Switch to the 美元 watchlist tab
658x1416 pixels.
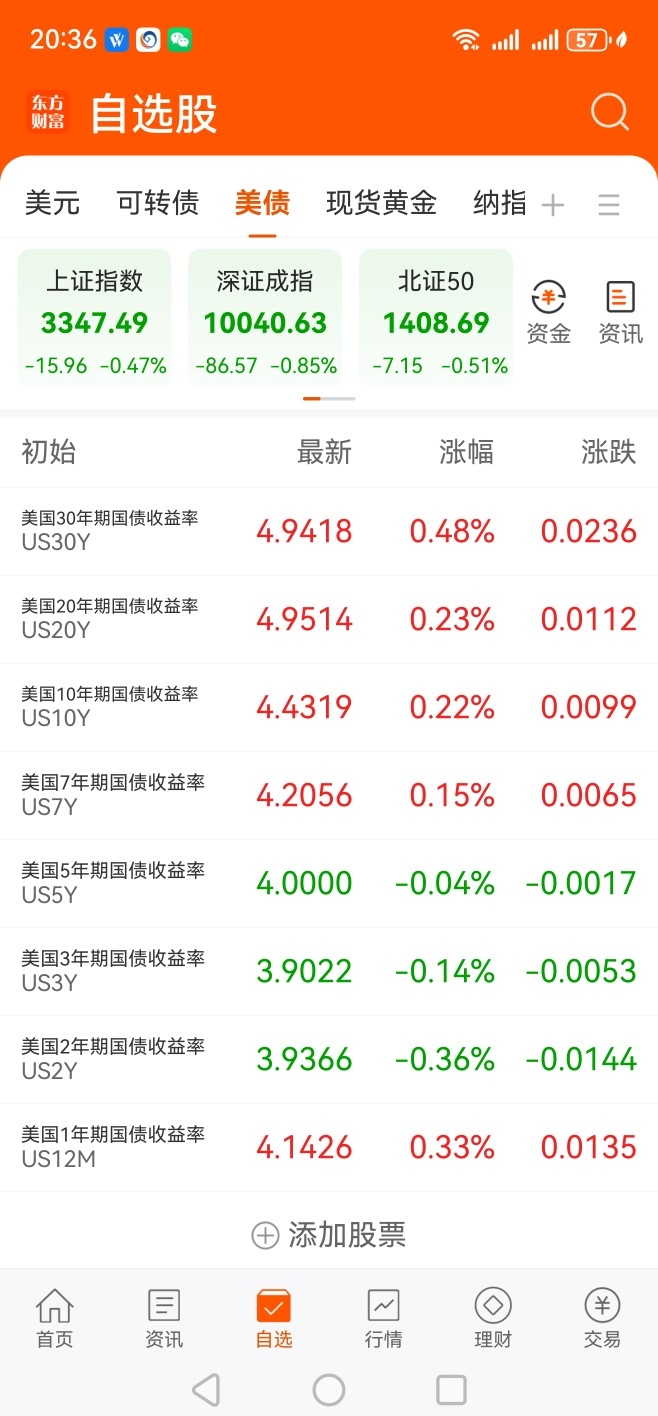point(52,204)
